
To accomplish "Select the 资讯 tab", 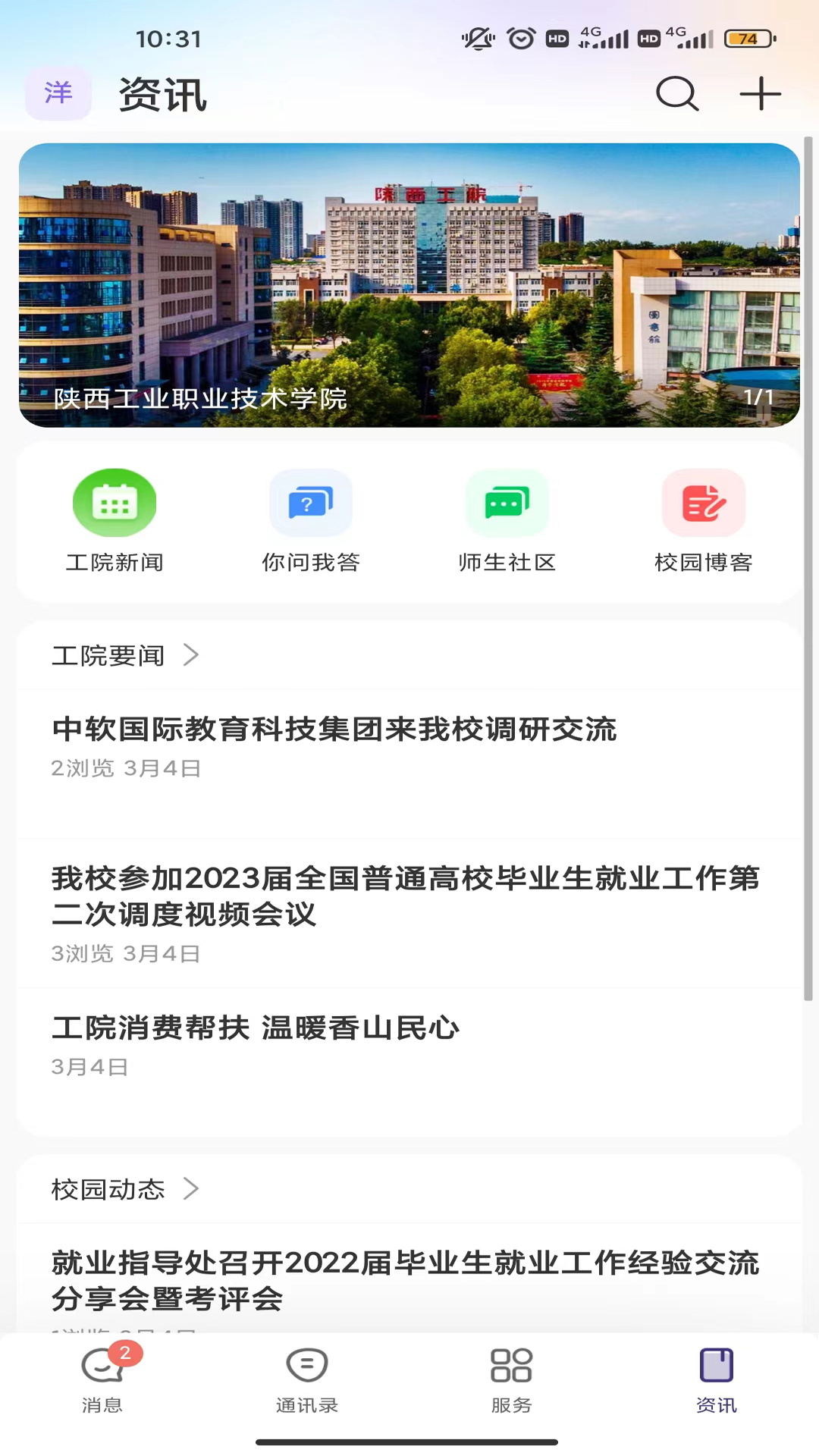I will tap(717, 1380).
